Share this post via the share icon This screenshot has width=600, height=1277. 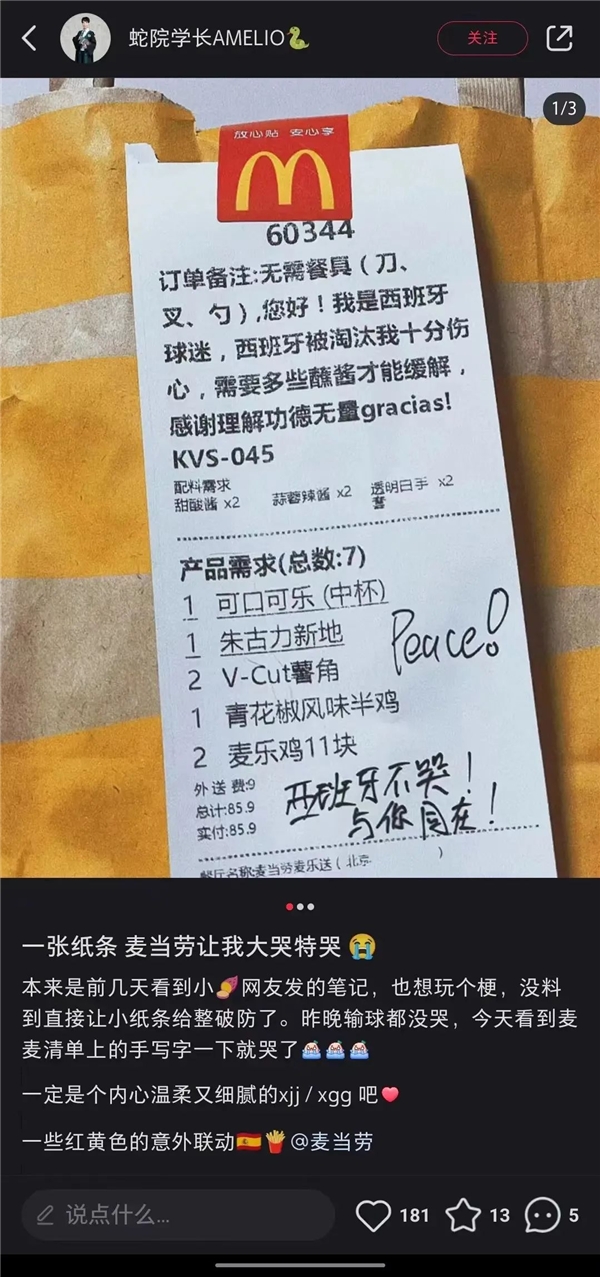pyautogui.click(x=560, y=38)
